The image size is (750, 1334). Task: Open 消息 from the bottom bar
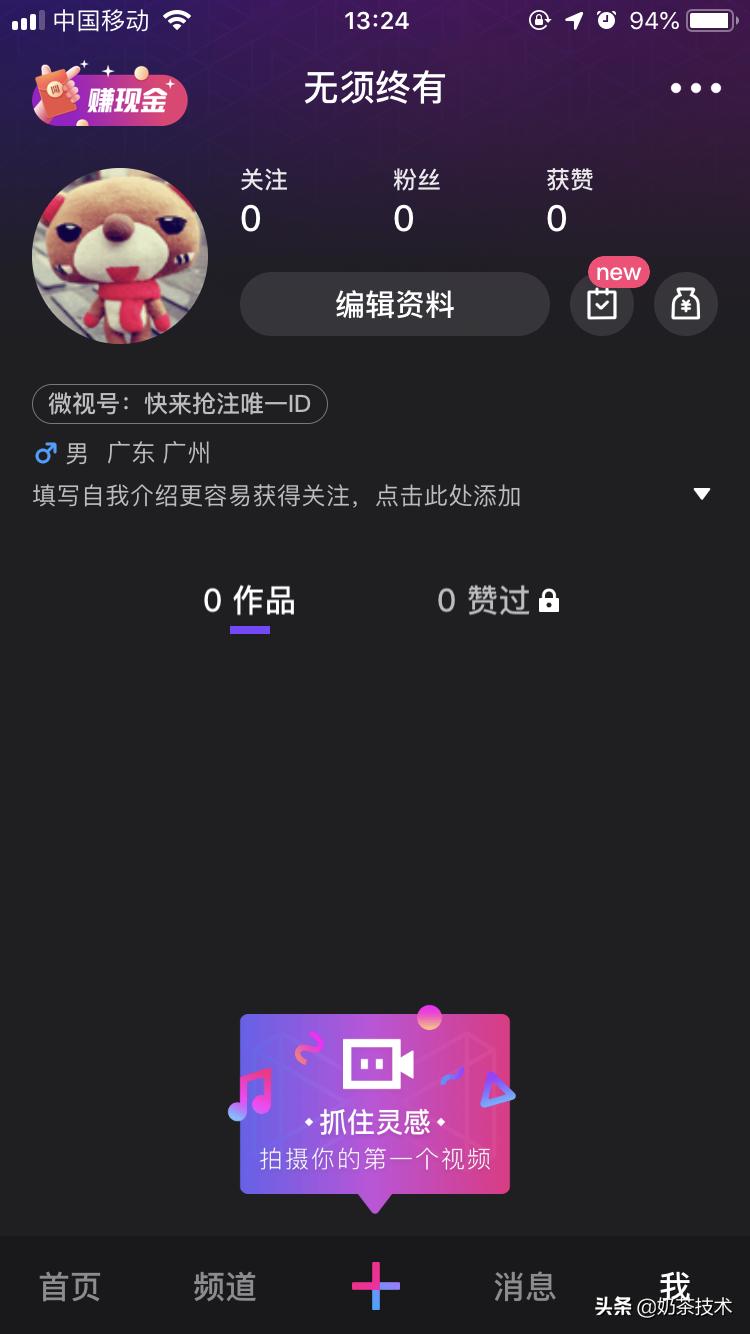pos(525,1289)
